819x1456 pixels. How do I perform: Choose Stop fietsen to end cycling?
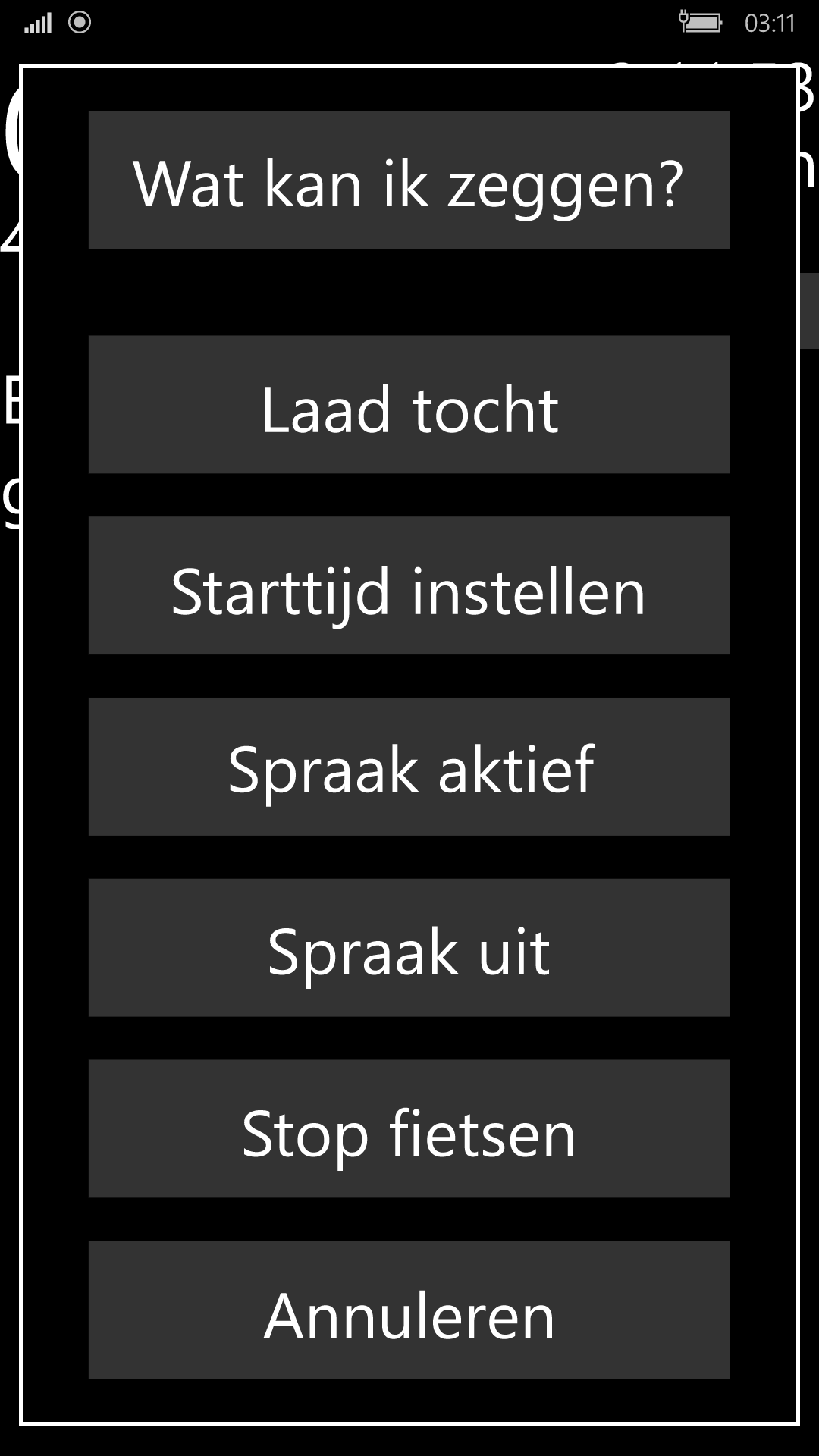click(x=409, y=1129)
